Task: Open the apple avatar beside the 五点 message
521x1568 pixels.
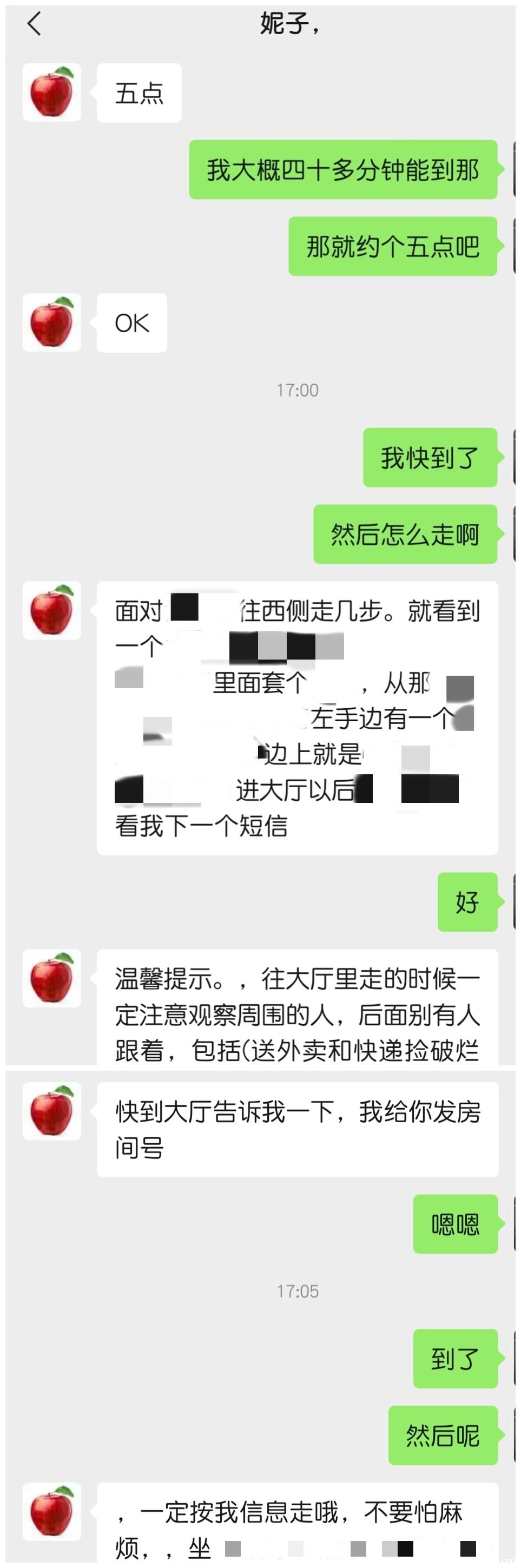Action: click(x=52, y=93)
